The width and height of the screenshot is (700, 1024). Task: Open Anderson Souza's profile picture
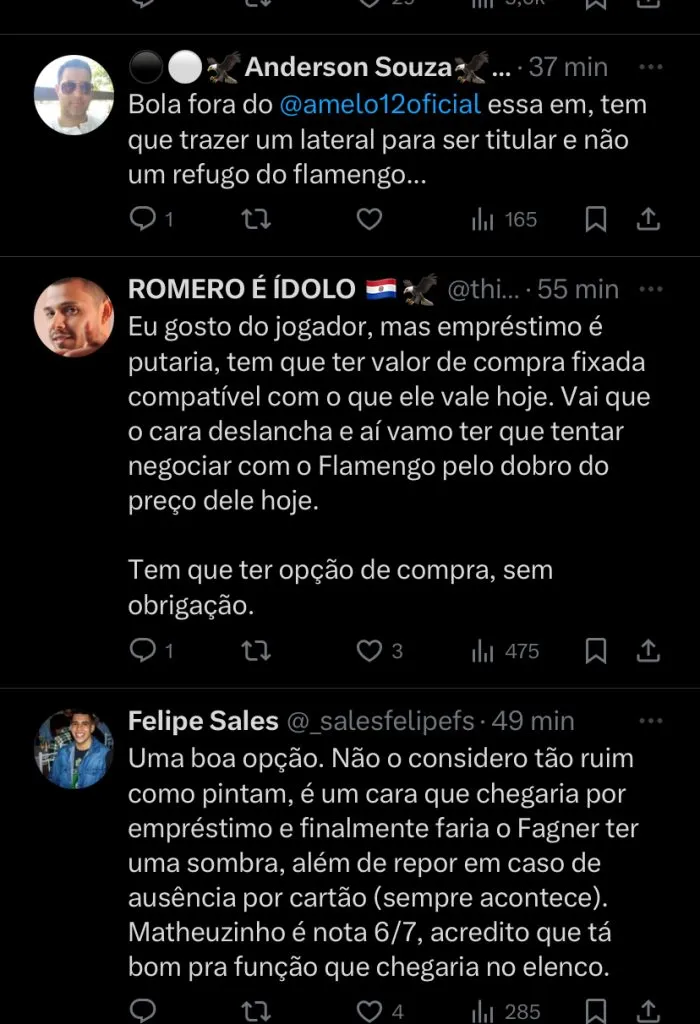pyautogui.click(x=74, y=95)
